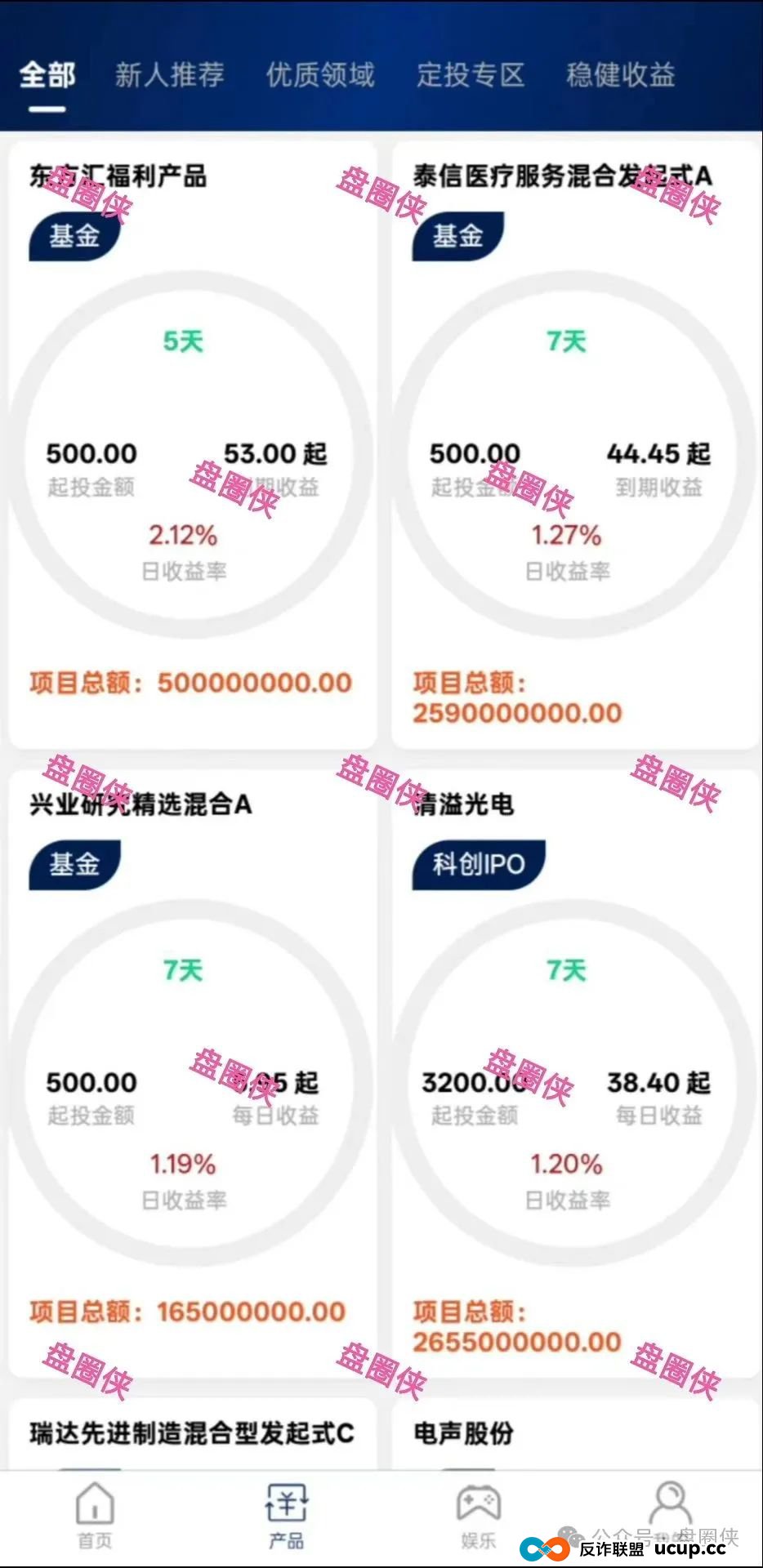Switch to the 定投专区 tab

pos(471,75)
